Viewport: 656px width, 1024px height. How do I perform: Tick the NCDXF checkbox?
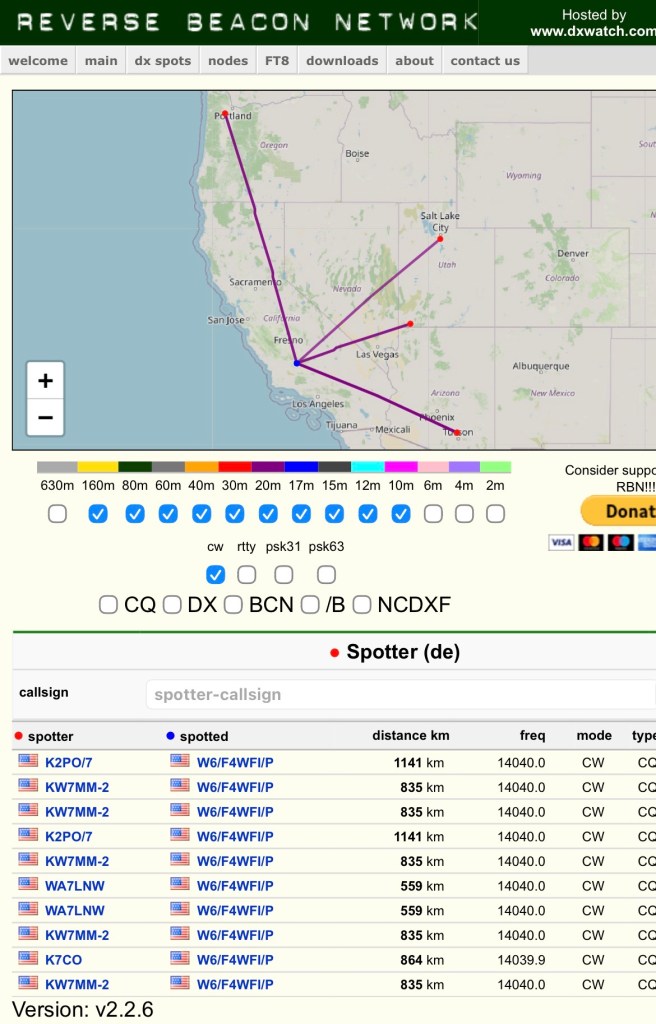tap(362, 604)
